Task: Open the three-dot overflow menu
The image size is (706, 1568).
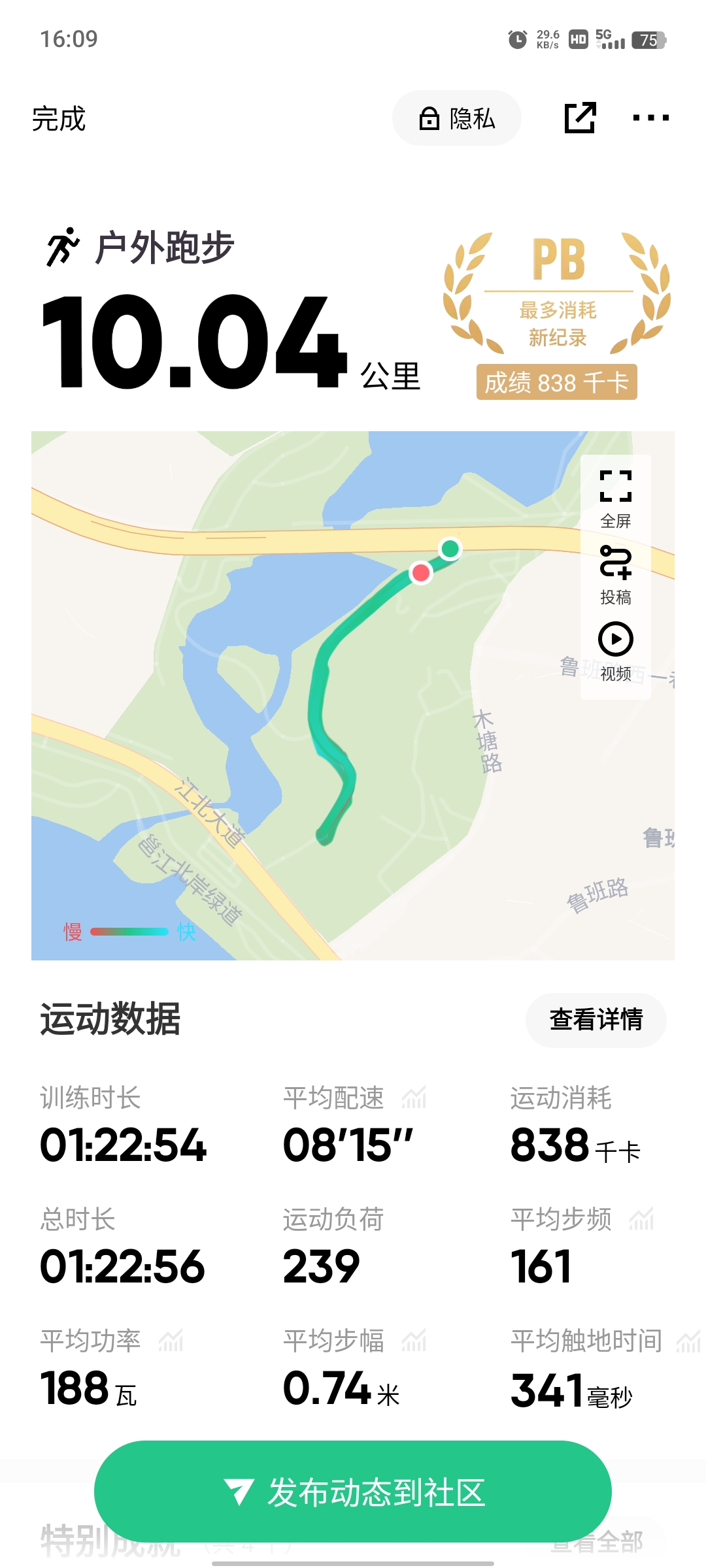Action: 650,118
